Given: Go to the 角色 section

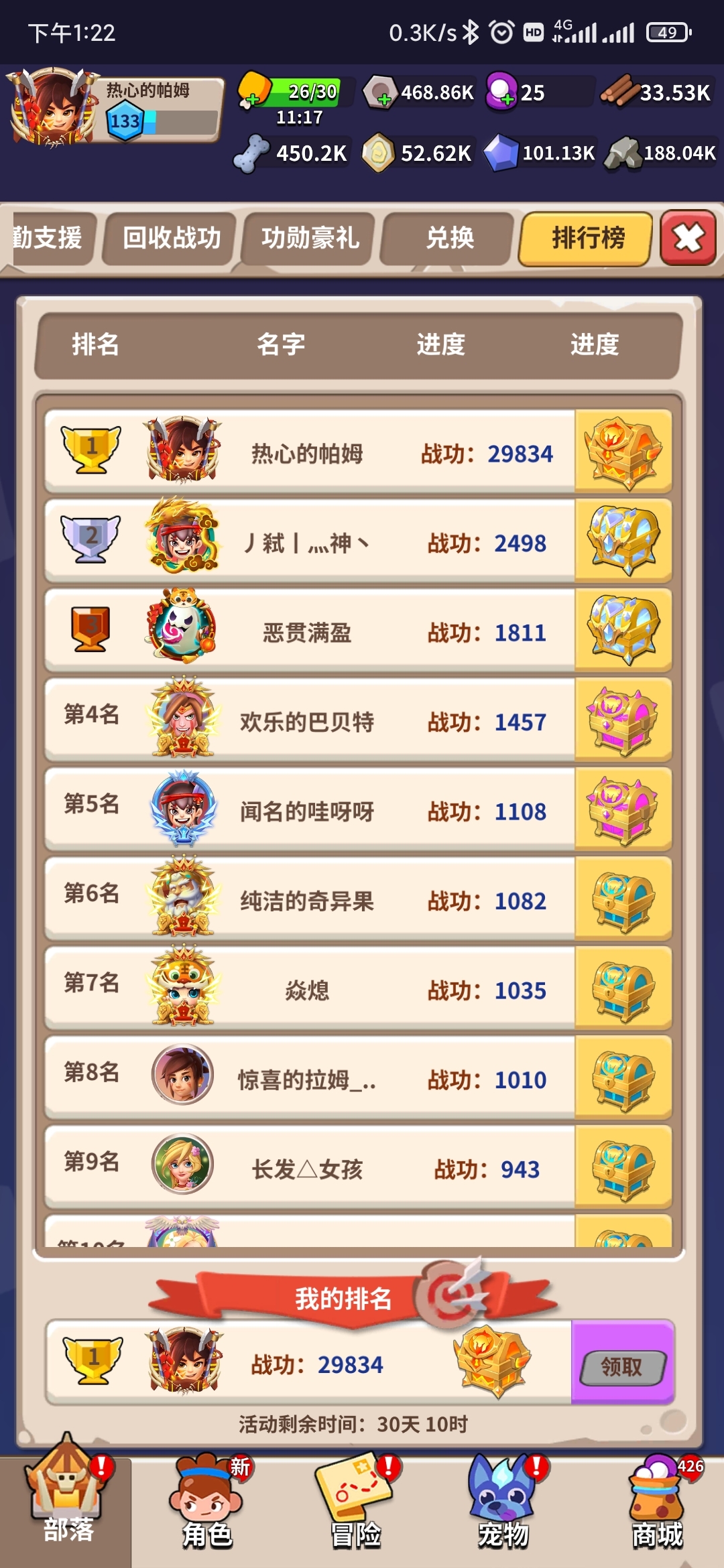Looking at the screenshot, I should [206, 1506].
